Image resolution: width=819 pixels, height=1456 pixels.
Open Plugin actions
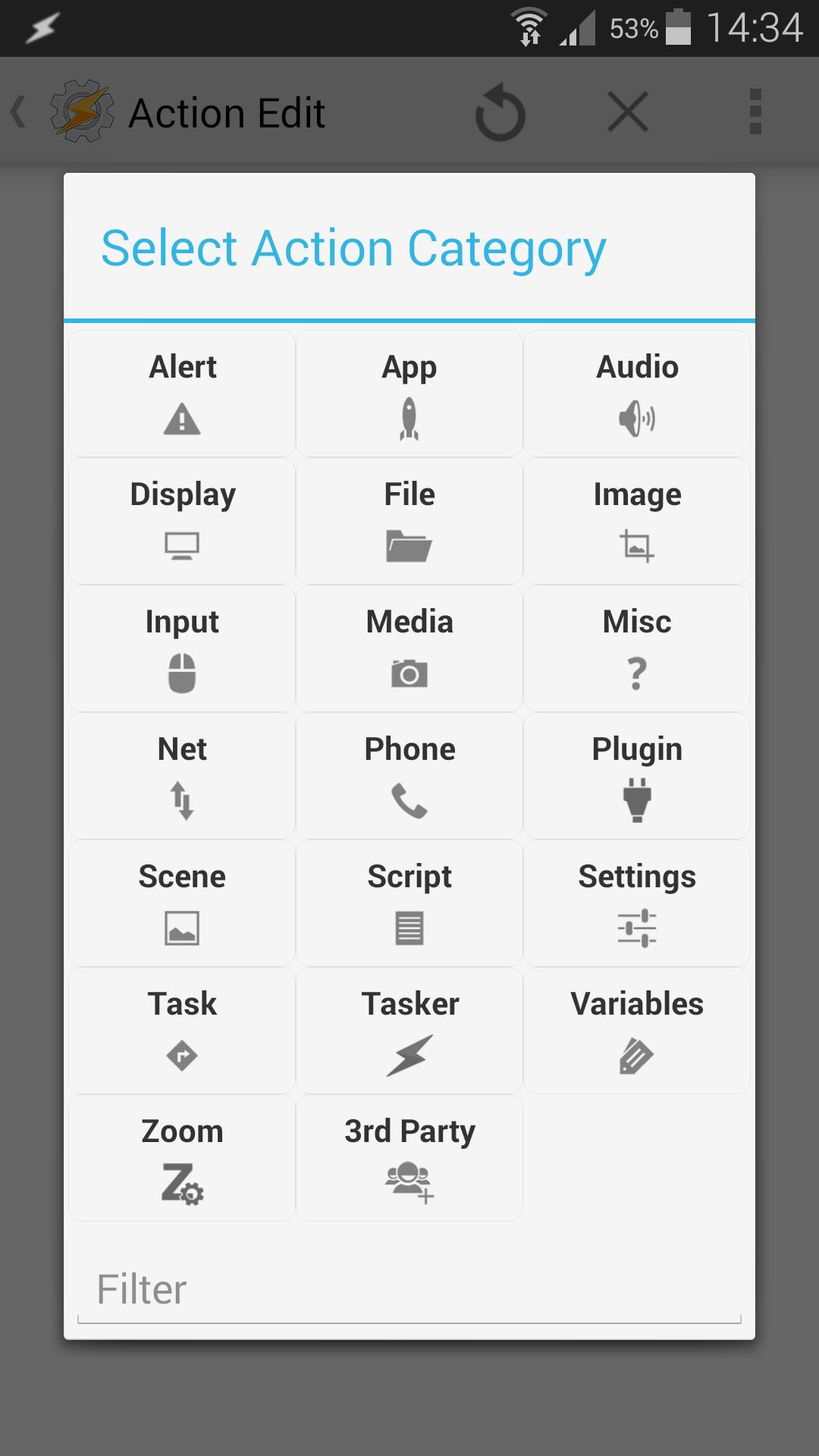pos(637,776)
